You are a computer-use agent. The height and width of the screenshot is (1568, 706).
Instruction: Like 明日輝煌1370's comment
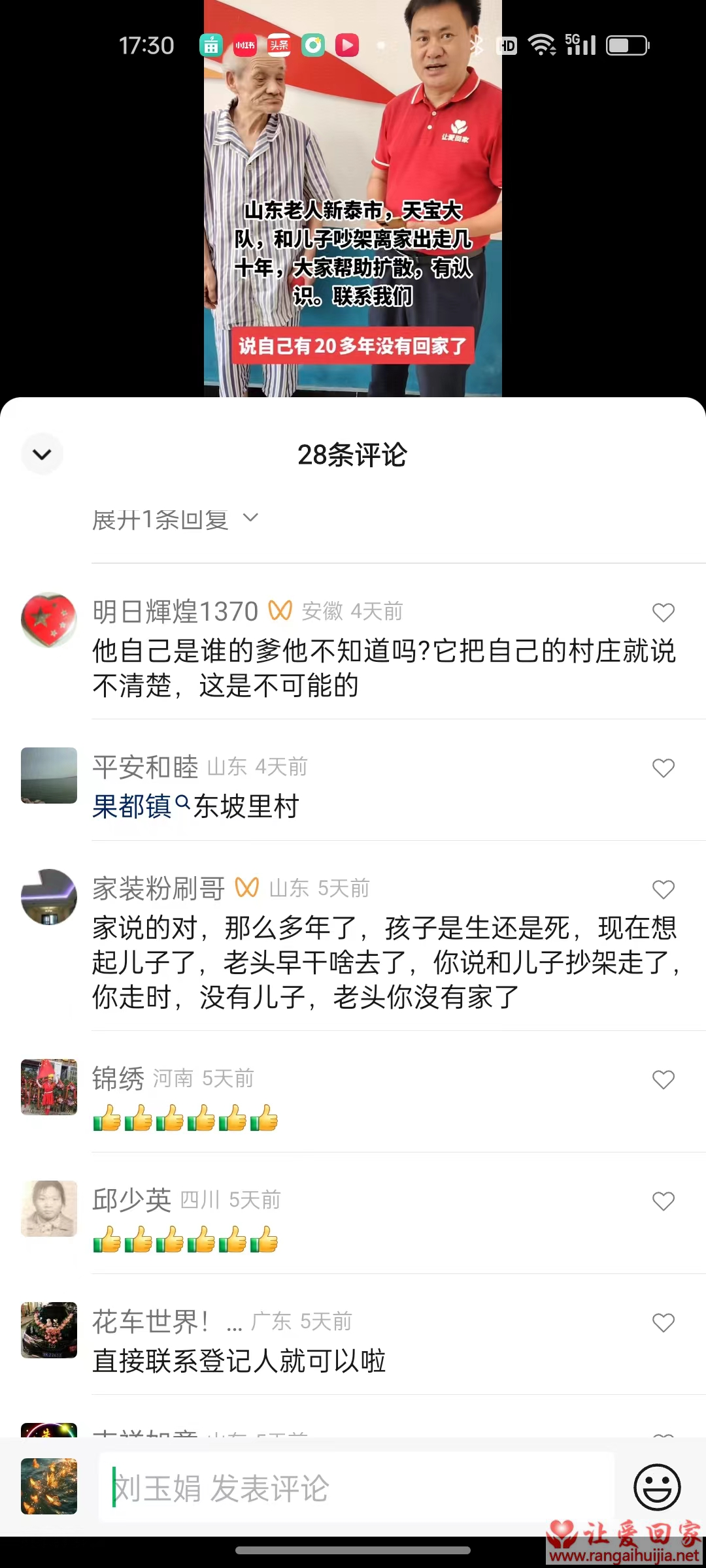tap(663, 612)
